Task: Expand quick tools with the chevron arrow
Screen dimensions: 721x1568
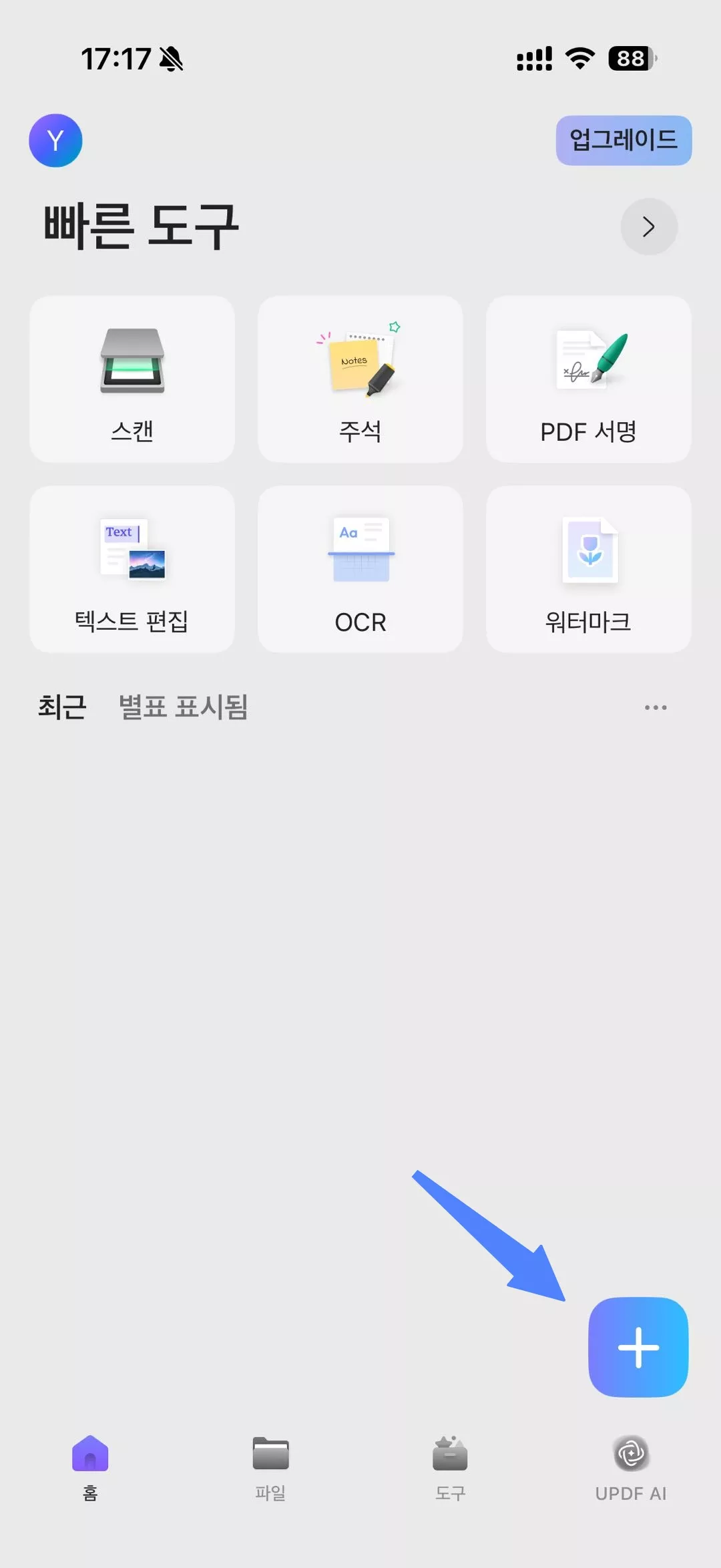Action: (x=648, y=226)
